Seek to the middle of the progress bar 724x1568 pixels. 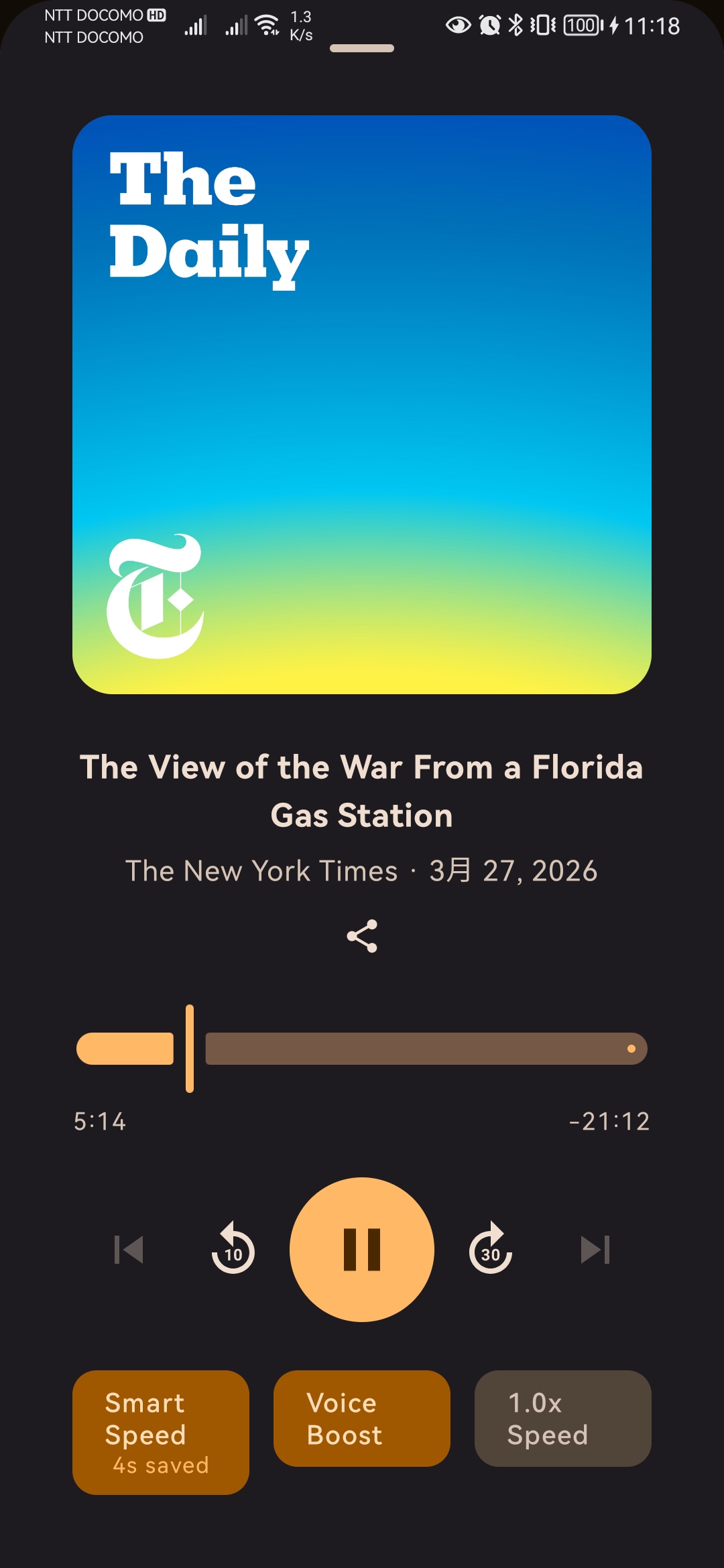(x=362, y=1049)
